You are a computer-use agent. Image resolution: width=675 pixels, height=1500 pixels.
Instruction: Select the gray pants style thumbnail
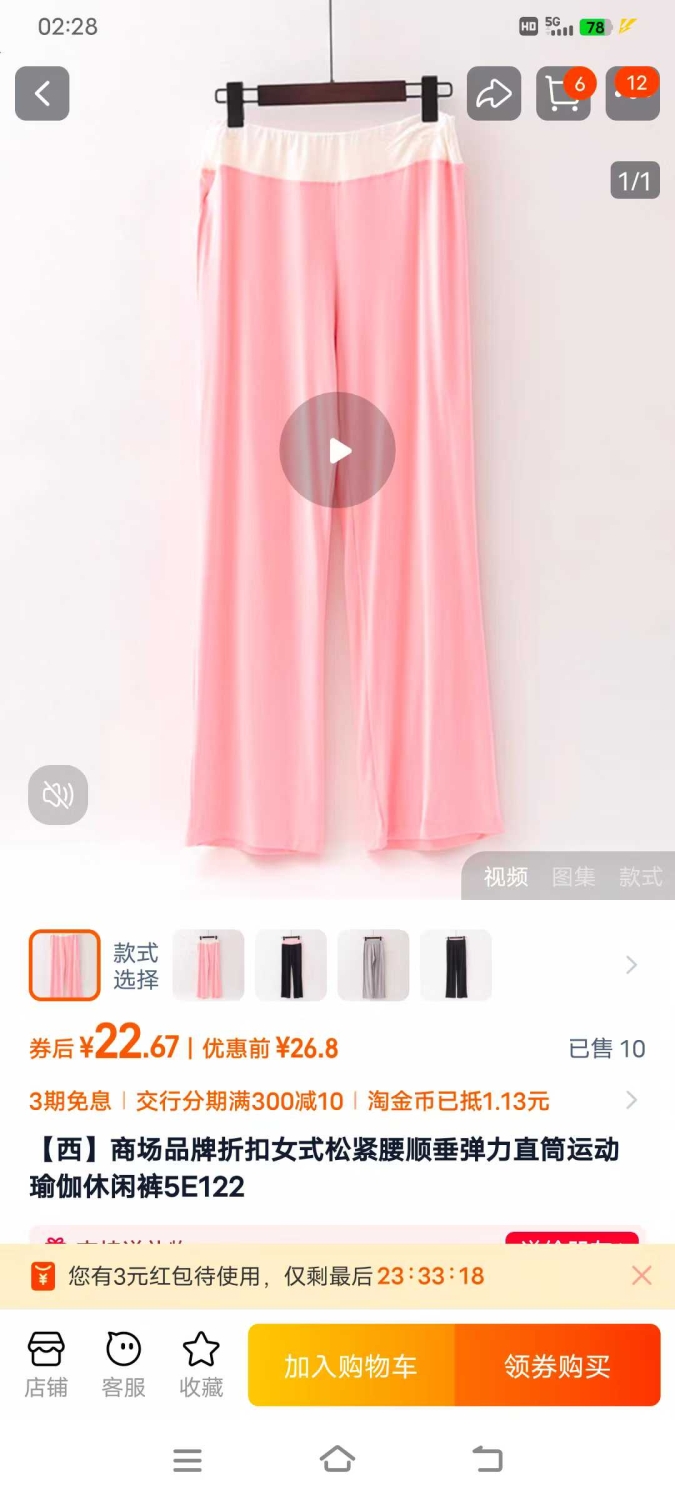pos(373,965)
